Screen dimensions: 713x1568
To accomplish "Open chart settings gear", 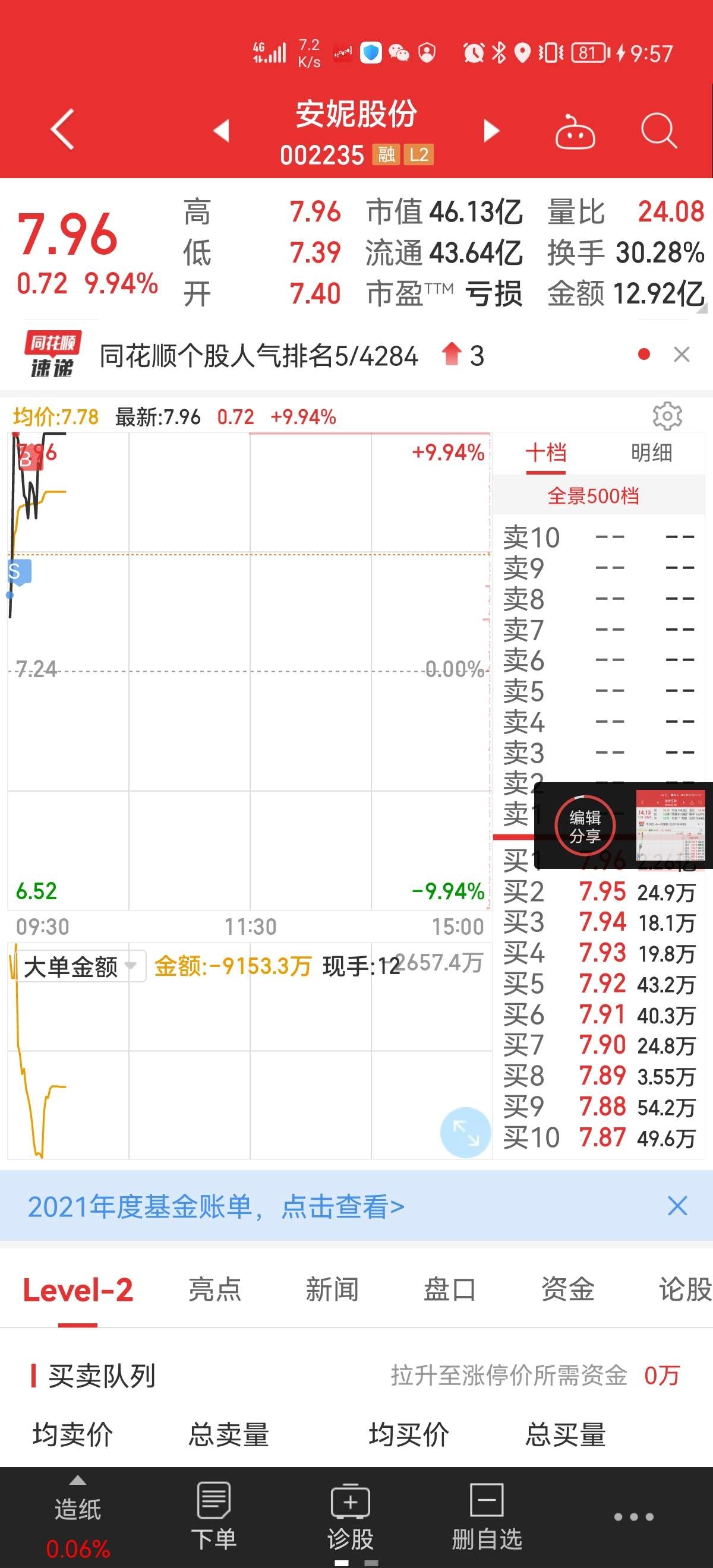I will click(667, 416).
